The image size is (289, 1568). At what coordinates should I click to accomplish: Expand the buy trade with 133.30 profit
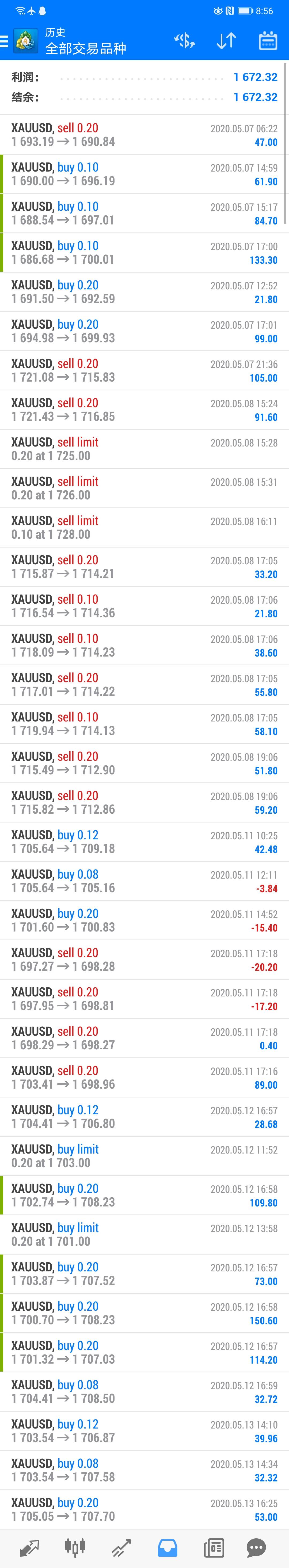click(144, 253)
